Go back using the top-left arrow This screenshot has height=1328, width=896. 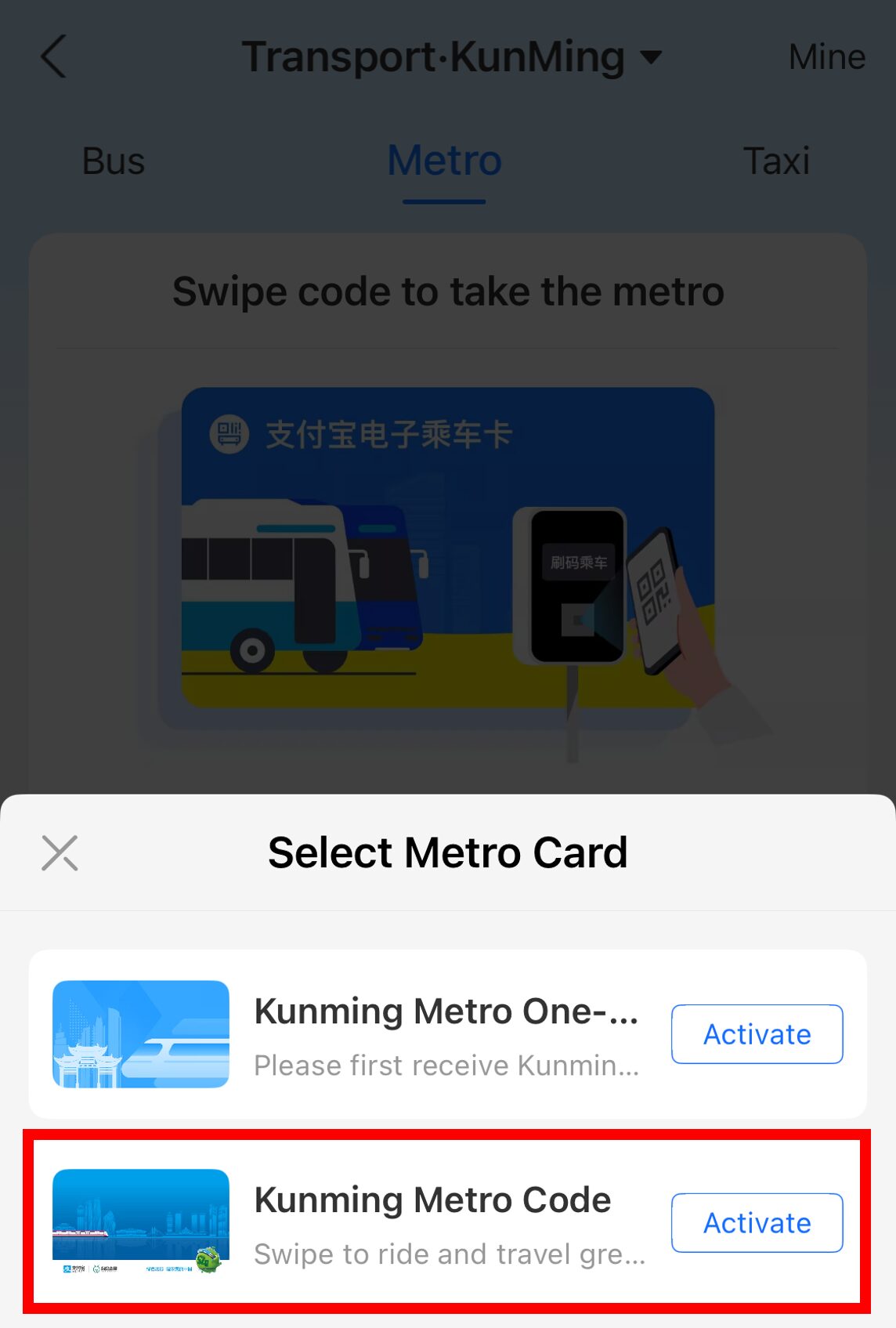(x=53, y=56)
